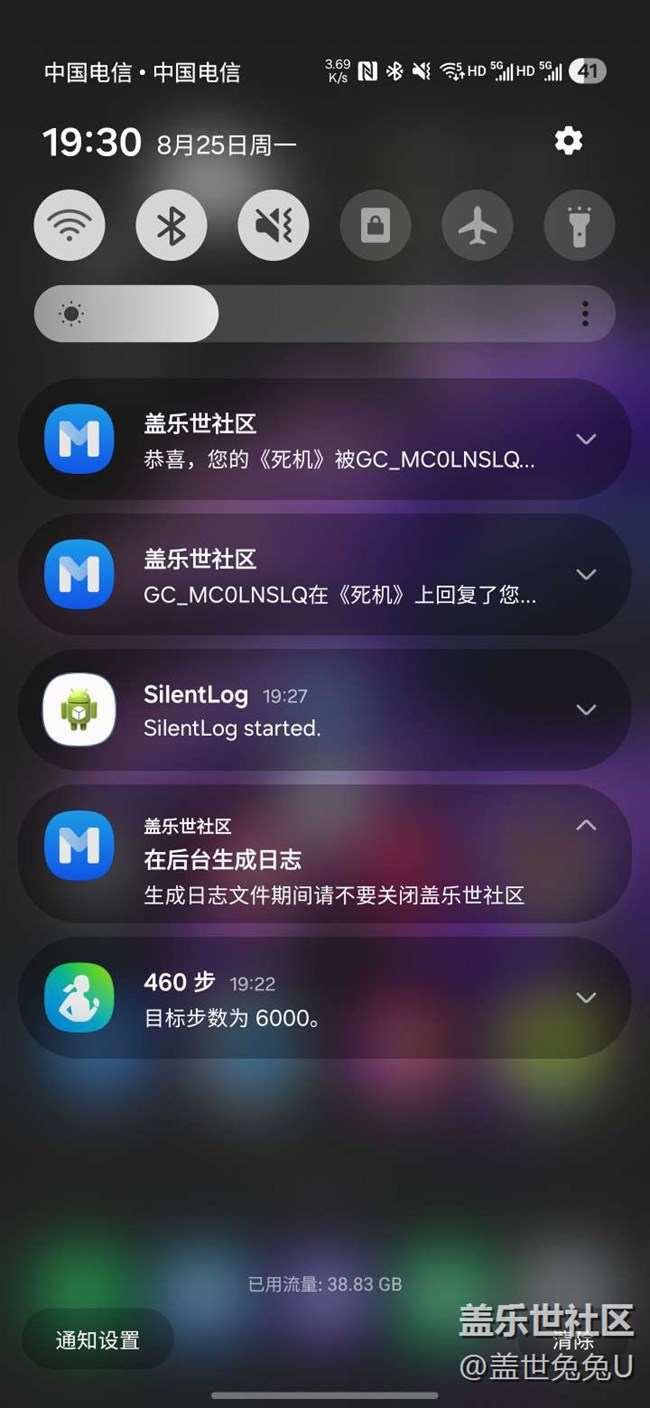Switch on the flashlight
Viewport: 650px width, 1408px height.
[580, 226]
